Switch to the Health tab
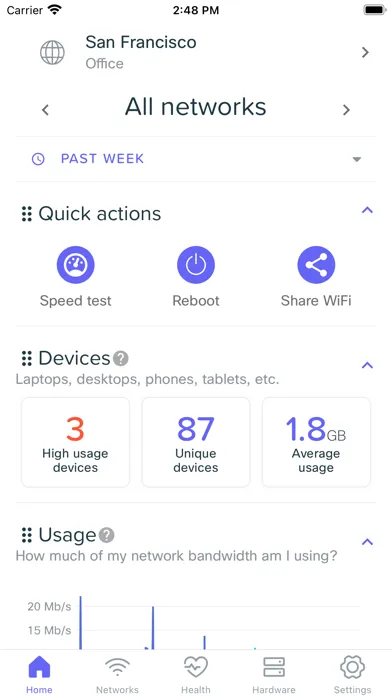The width and height of the screenshot is (392, 696). (x=196, y=675)
